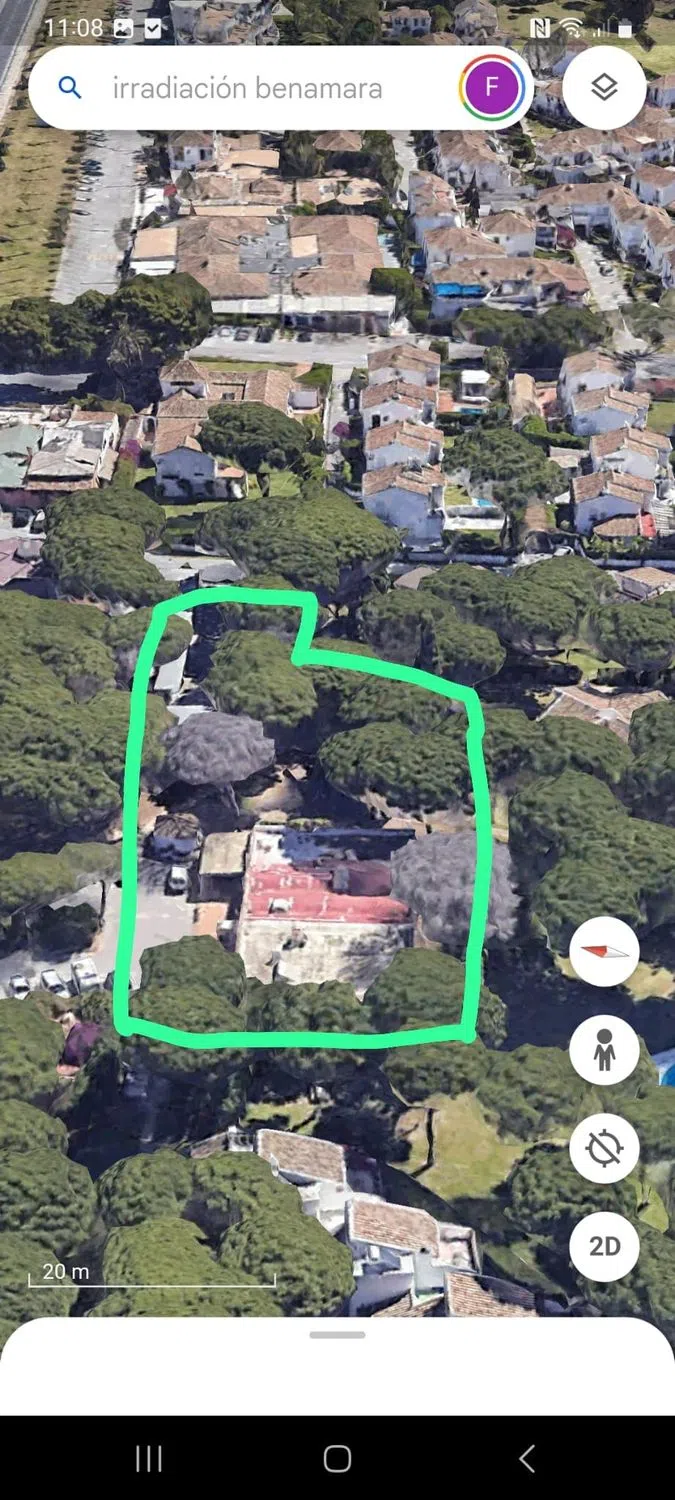Enter Street View with the pegman icon
This screenshot has height=1500, width=675.
(604, 1050)
